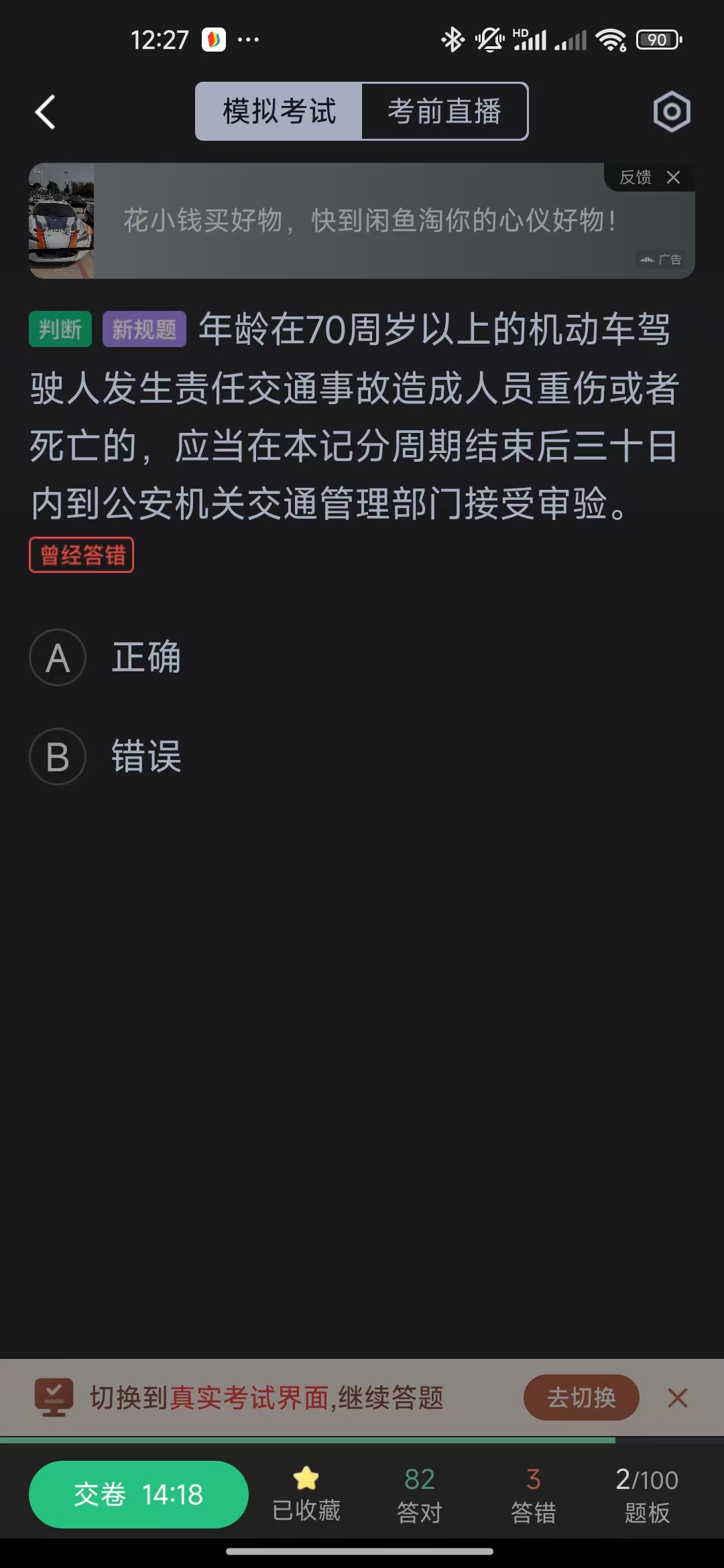Dismiss the ad with the X
Viewport: 724px width, 1568px height.
[674, 177]
